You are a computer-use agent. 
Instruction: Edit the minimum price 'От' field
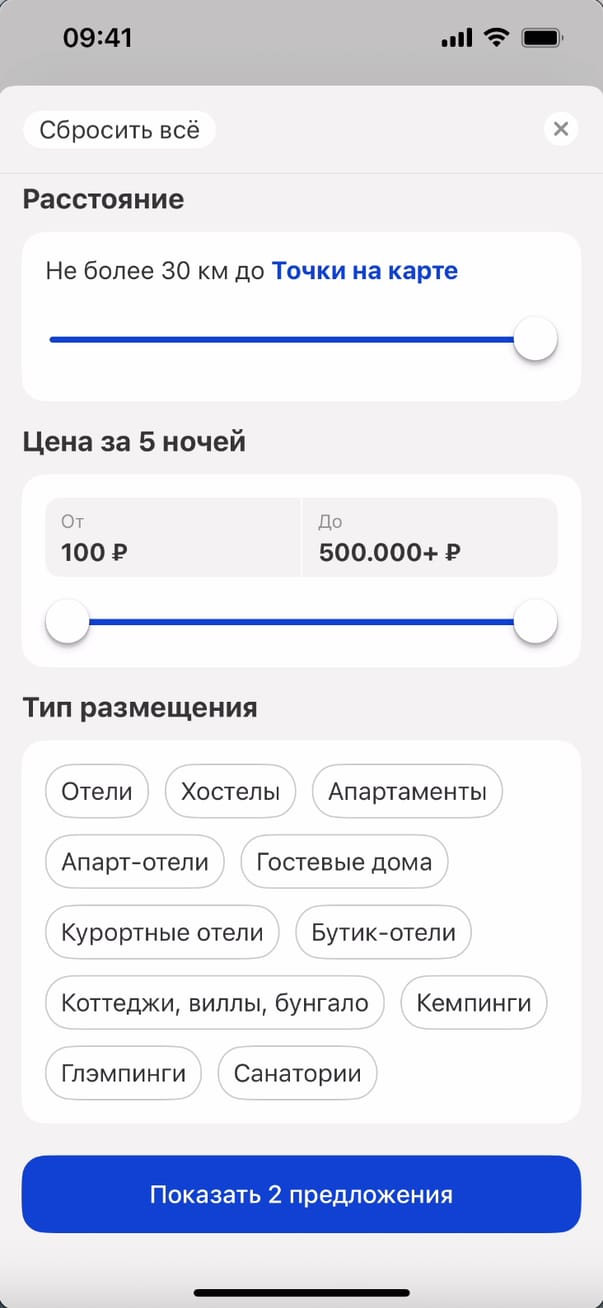172,538
